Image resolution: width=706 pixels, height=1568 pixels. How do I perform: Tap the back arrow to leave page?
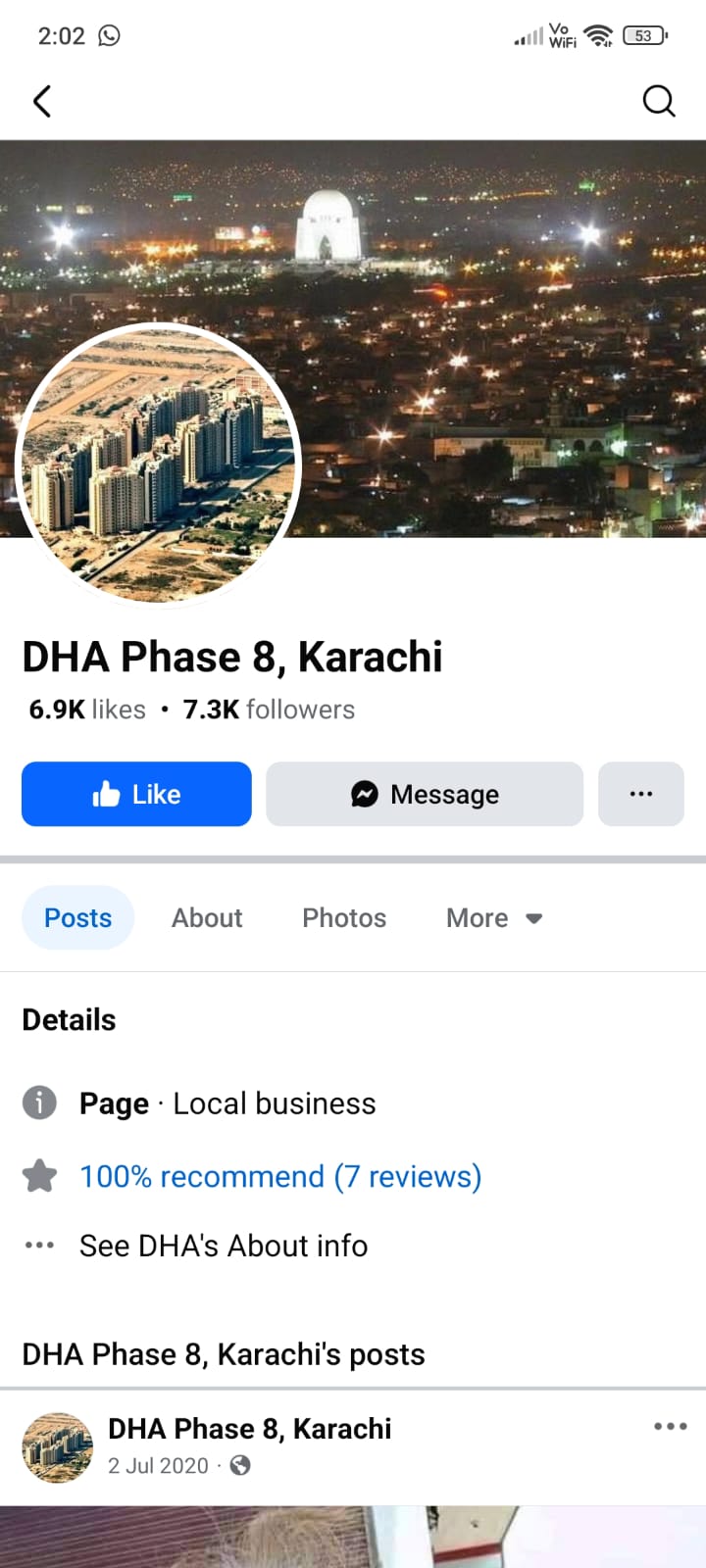click(x=41, y=101)
